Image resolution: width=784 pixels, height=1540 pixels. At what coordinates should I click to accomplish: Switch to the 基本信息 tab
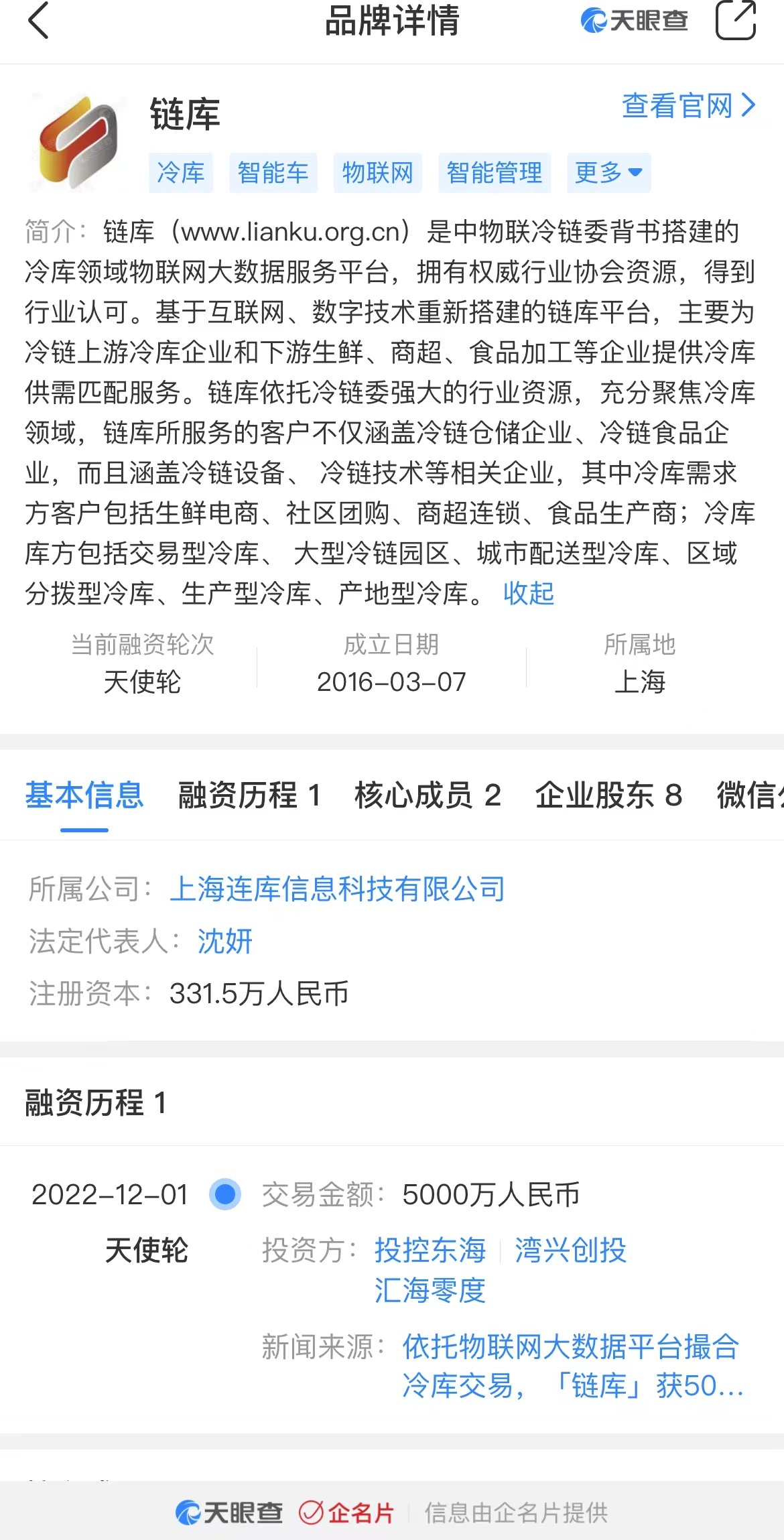84,795
